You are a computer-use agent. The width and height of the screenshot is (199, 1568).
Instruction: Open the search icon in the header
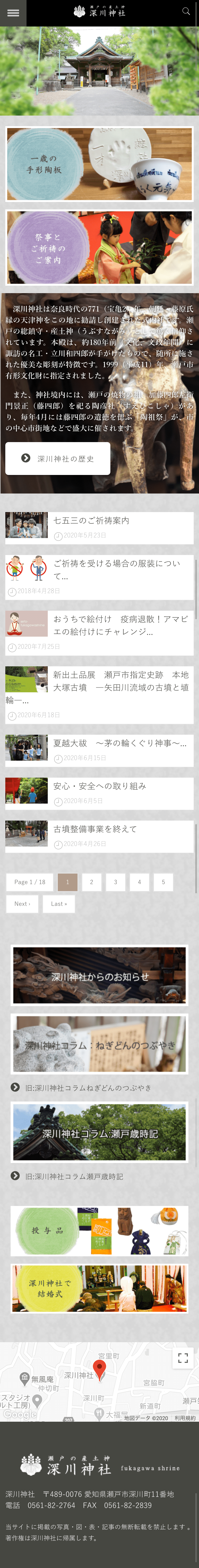point(186,12)
